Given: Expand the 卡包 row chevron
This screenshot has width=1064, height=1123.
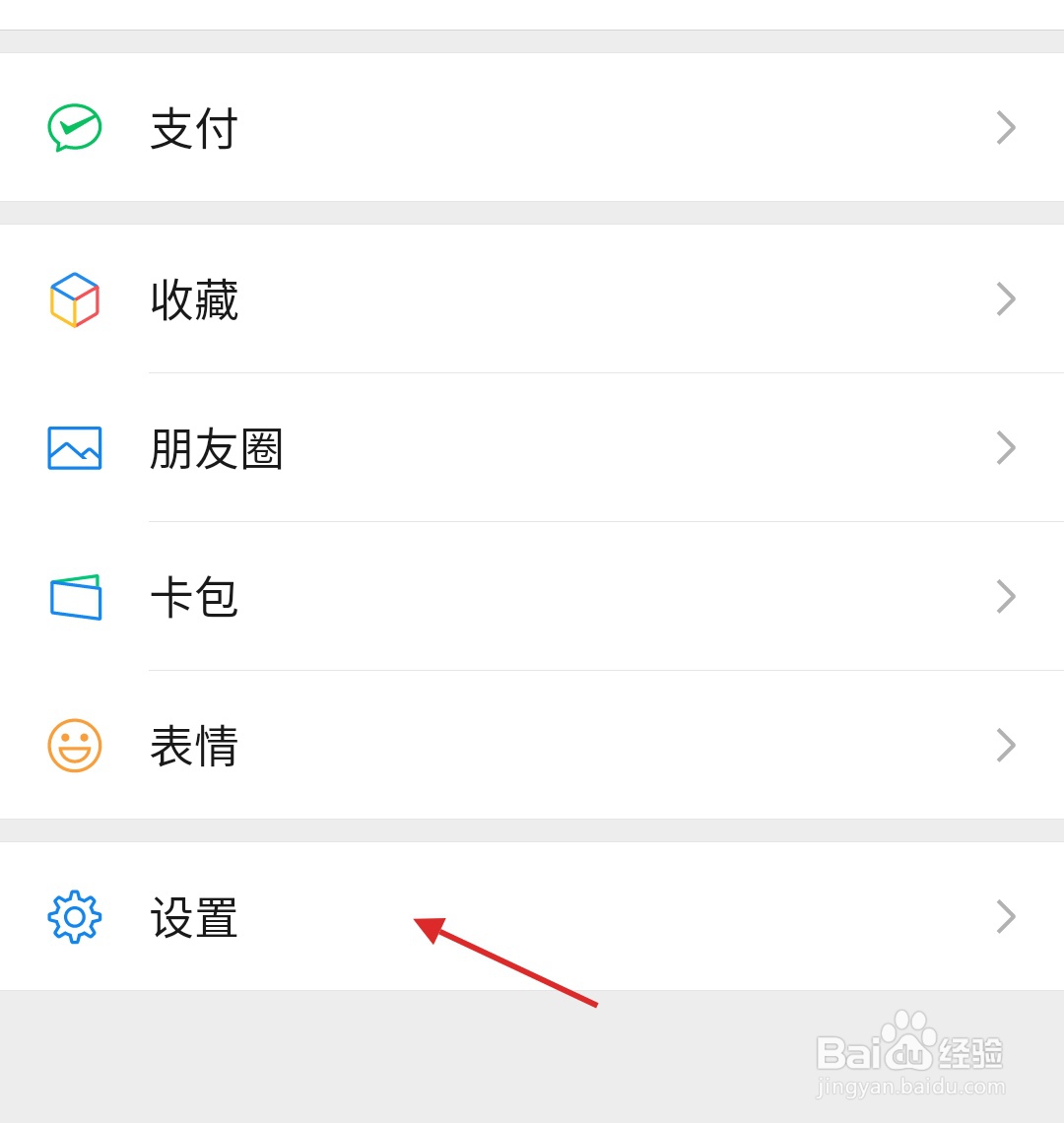Looking at the screenshot, I should tap(1006, 596).
